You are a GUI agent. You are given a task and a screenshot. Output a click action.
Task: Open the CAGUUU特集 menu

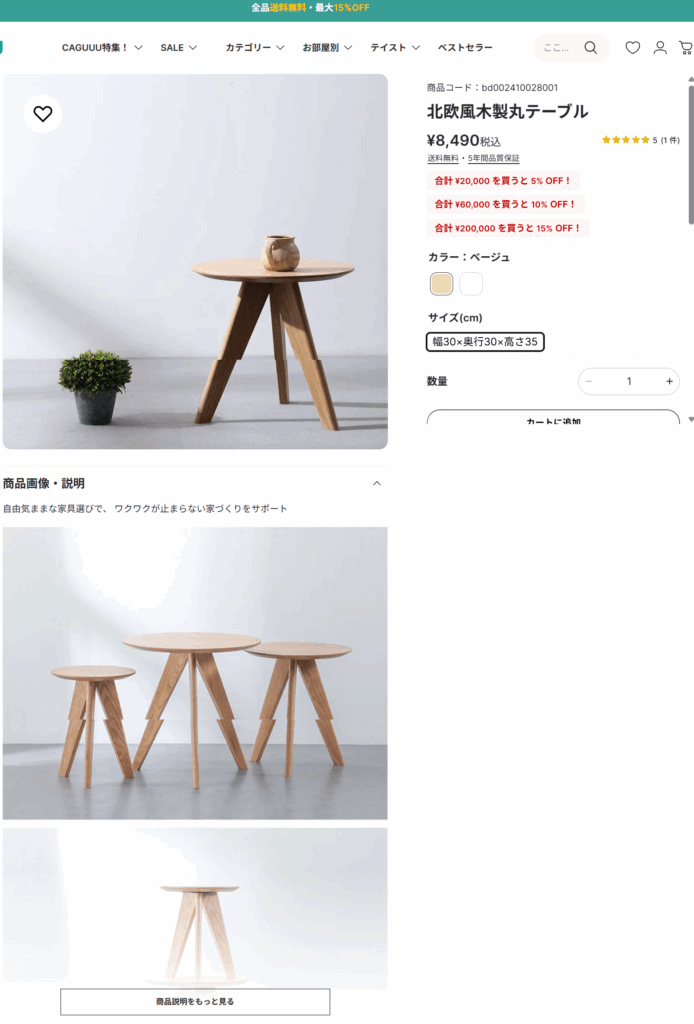101,48
